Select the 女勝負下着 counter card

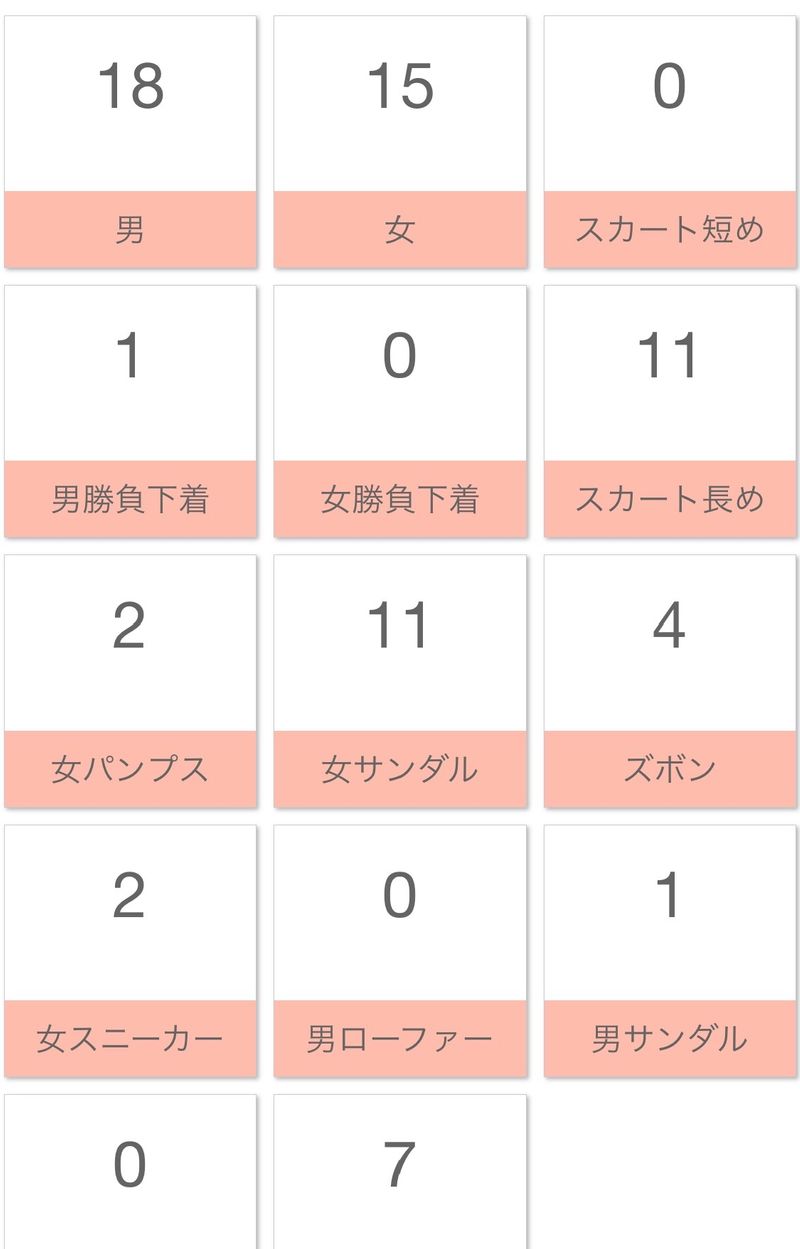click(x=400, y=411)
